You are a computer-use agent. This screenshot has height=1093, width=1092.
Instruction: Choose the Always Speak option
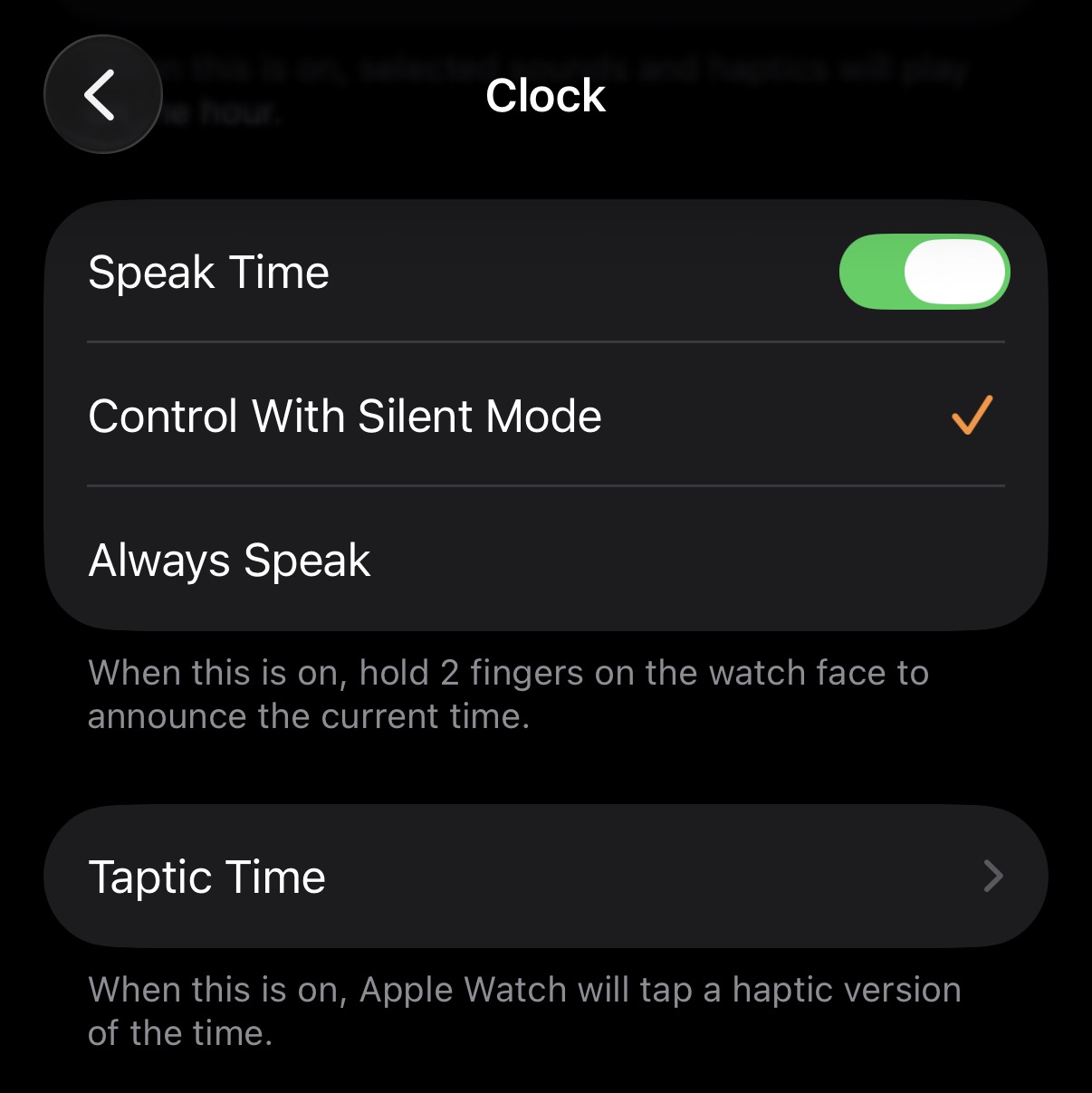click(x=543, y=560)
